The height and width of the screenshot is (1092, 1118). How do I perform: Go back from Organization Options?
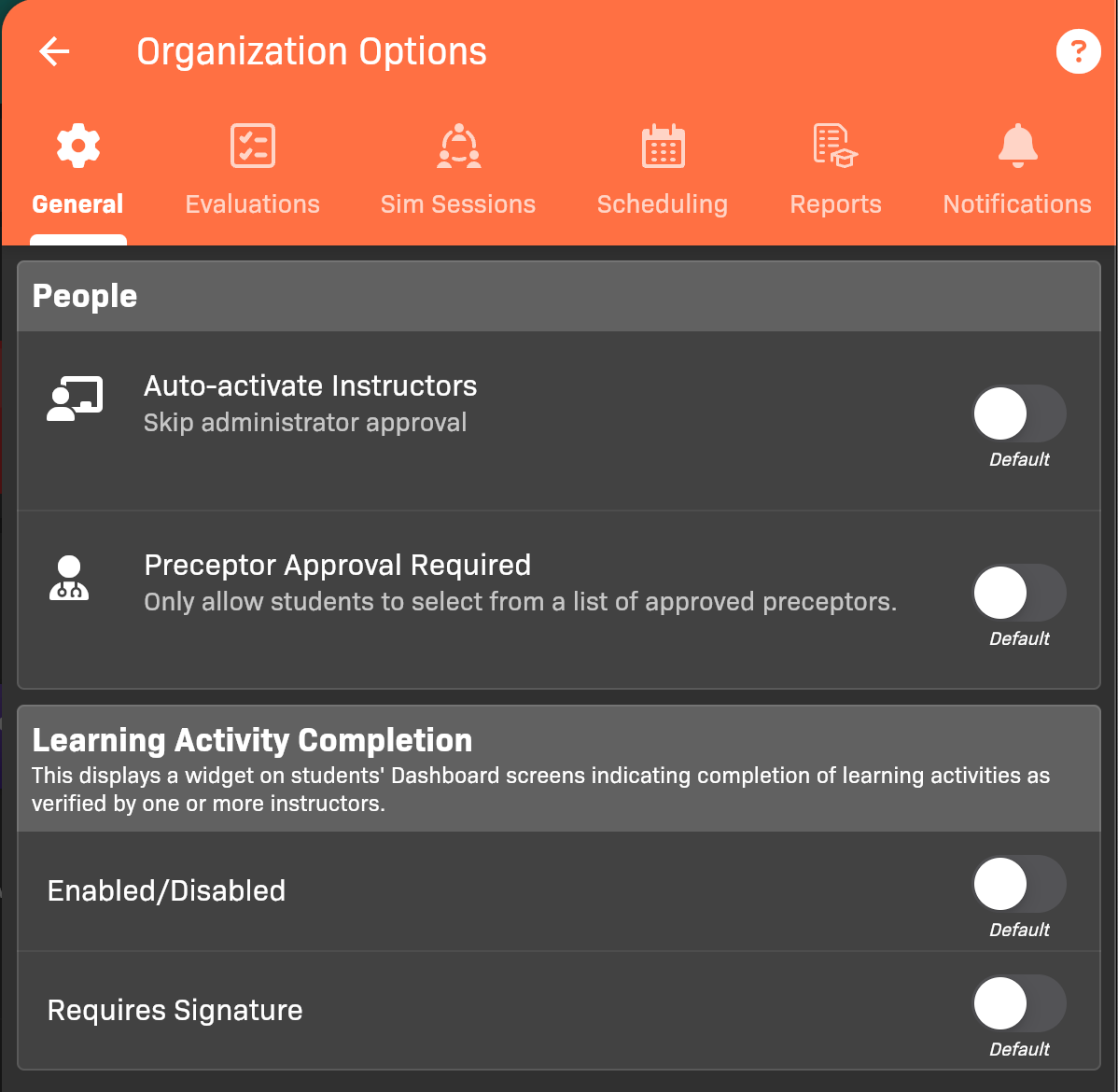(55, 51)
